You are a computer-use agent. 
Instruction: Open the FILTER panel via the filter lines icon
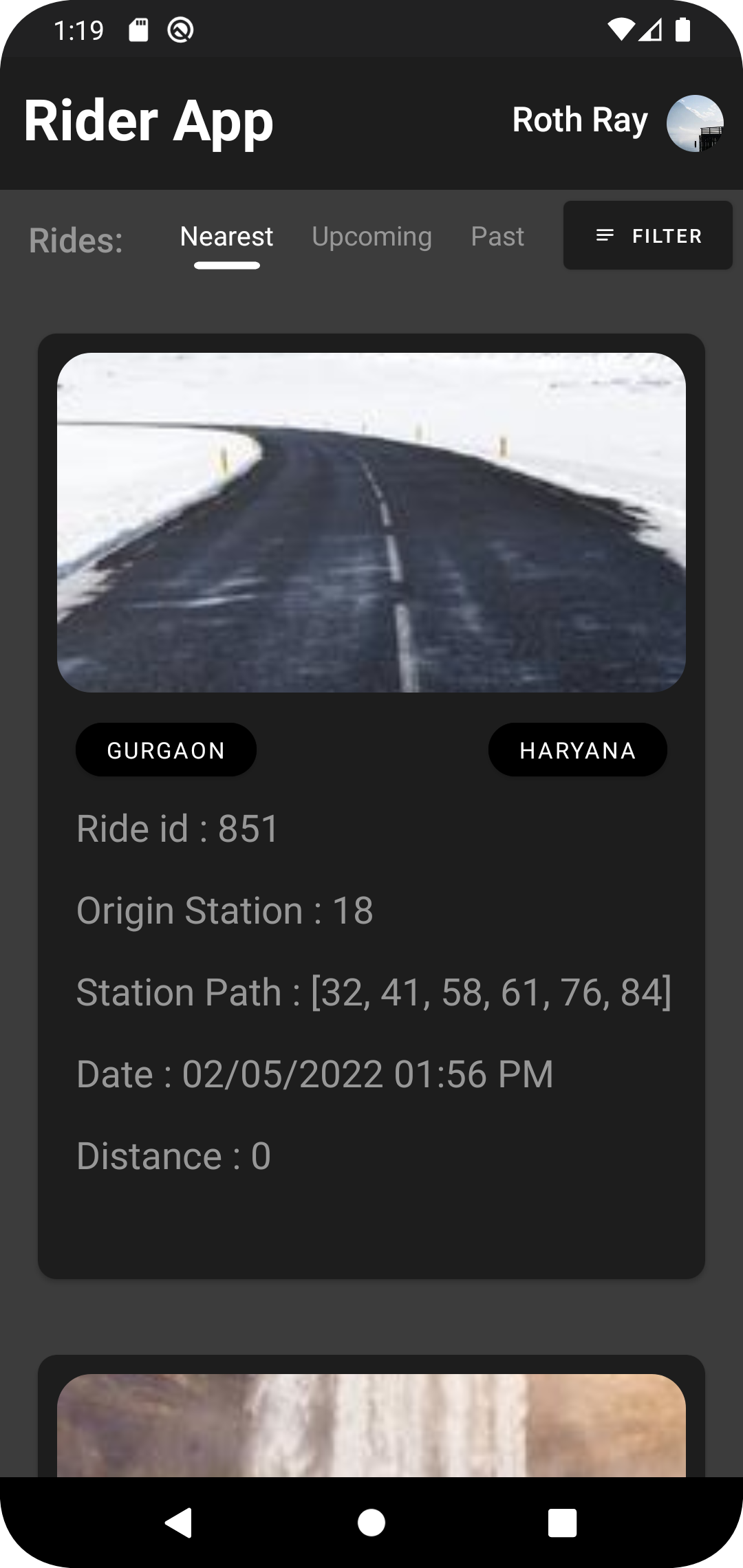(x=605, y=235)
